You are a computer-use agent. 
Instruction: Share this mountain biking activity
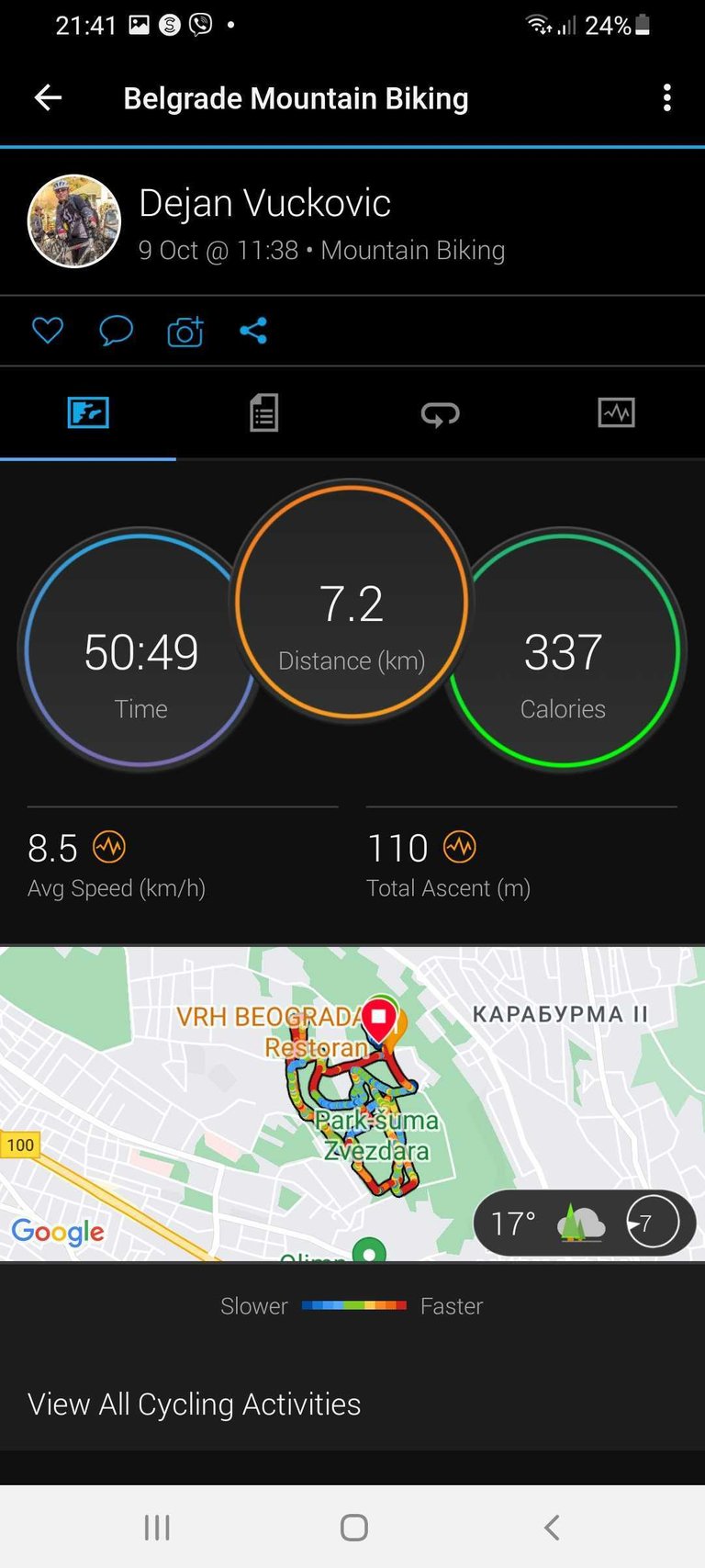pyautogui.click(x=253, y=330)
